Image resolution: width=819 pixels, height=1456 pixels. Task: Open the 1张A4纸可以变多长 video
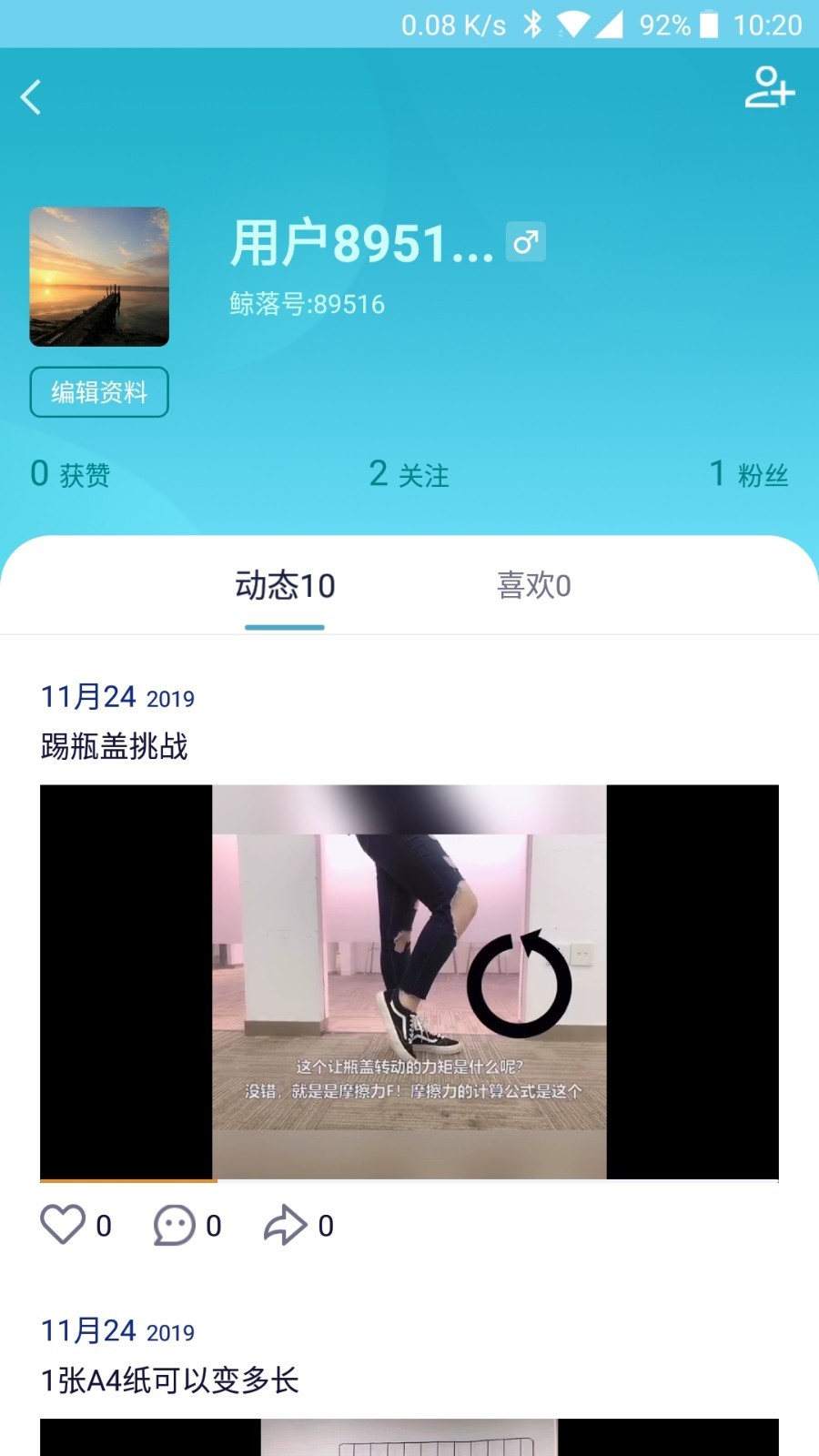[x=409, y=1438]
